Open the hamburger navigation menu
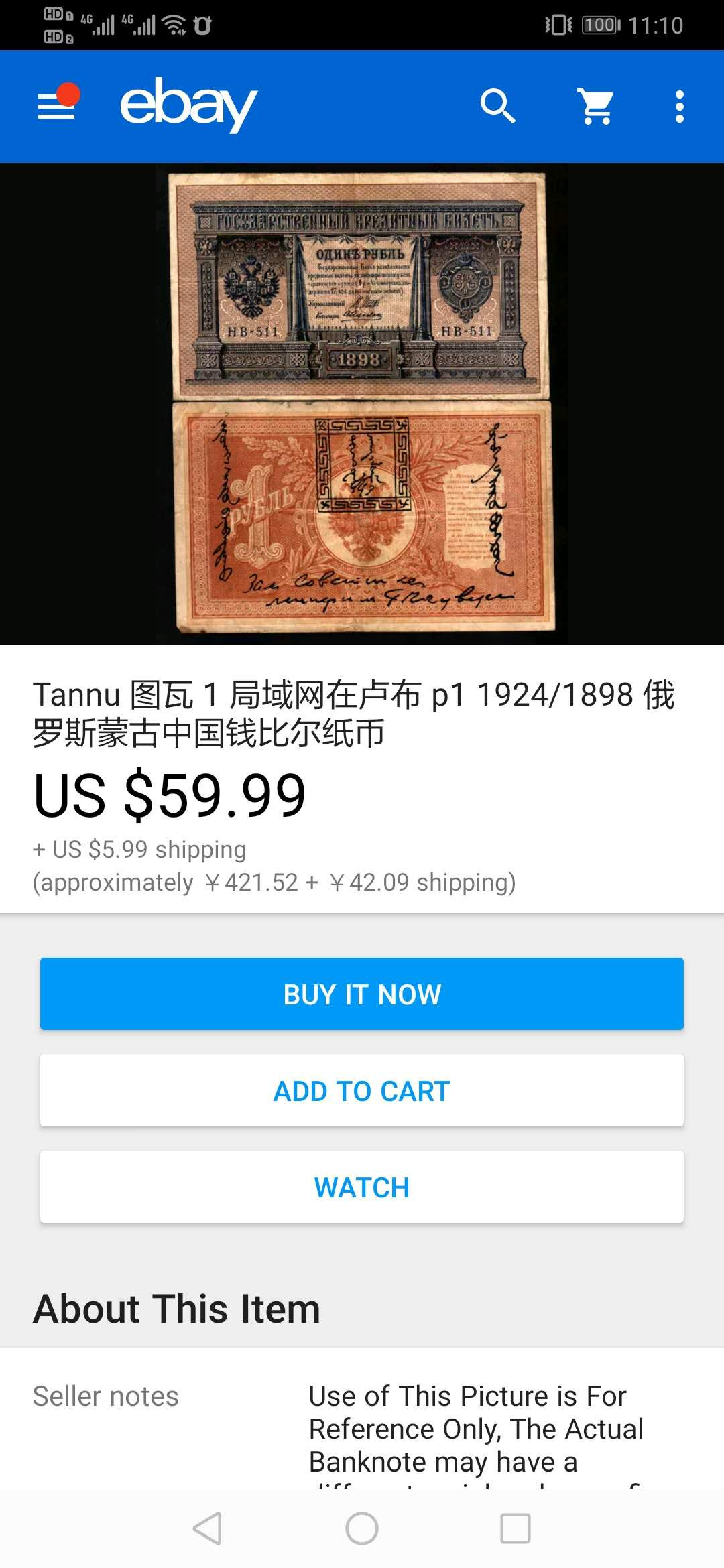724x1568 pixels. tap(57, 106)
